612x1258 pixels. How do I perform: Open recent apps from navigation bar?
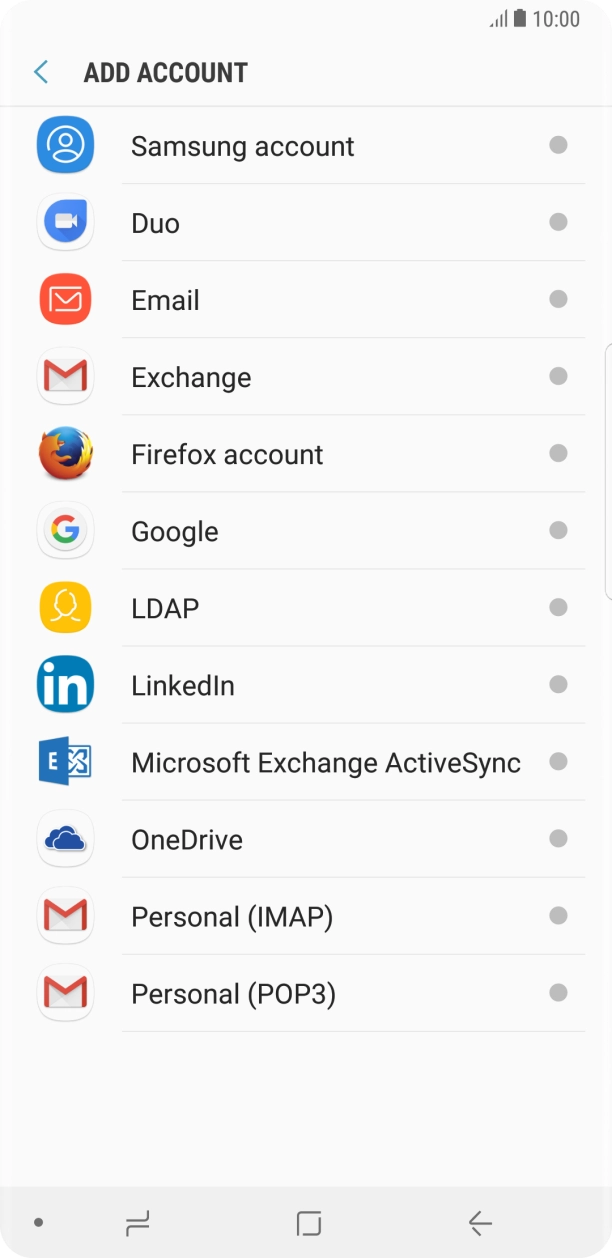[x=138, y=1222]
